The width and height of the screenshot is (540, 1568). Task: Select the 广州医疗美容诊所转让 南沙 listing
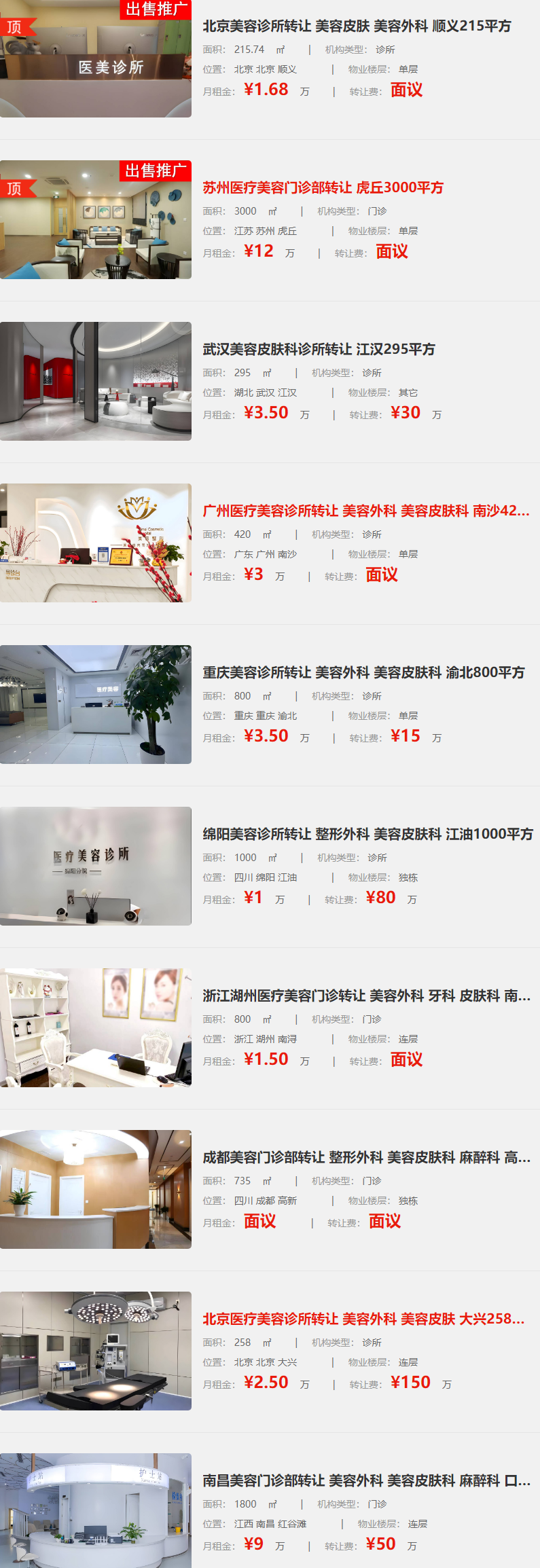tap(365, 511)
